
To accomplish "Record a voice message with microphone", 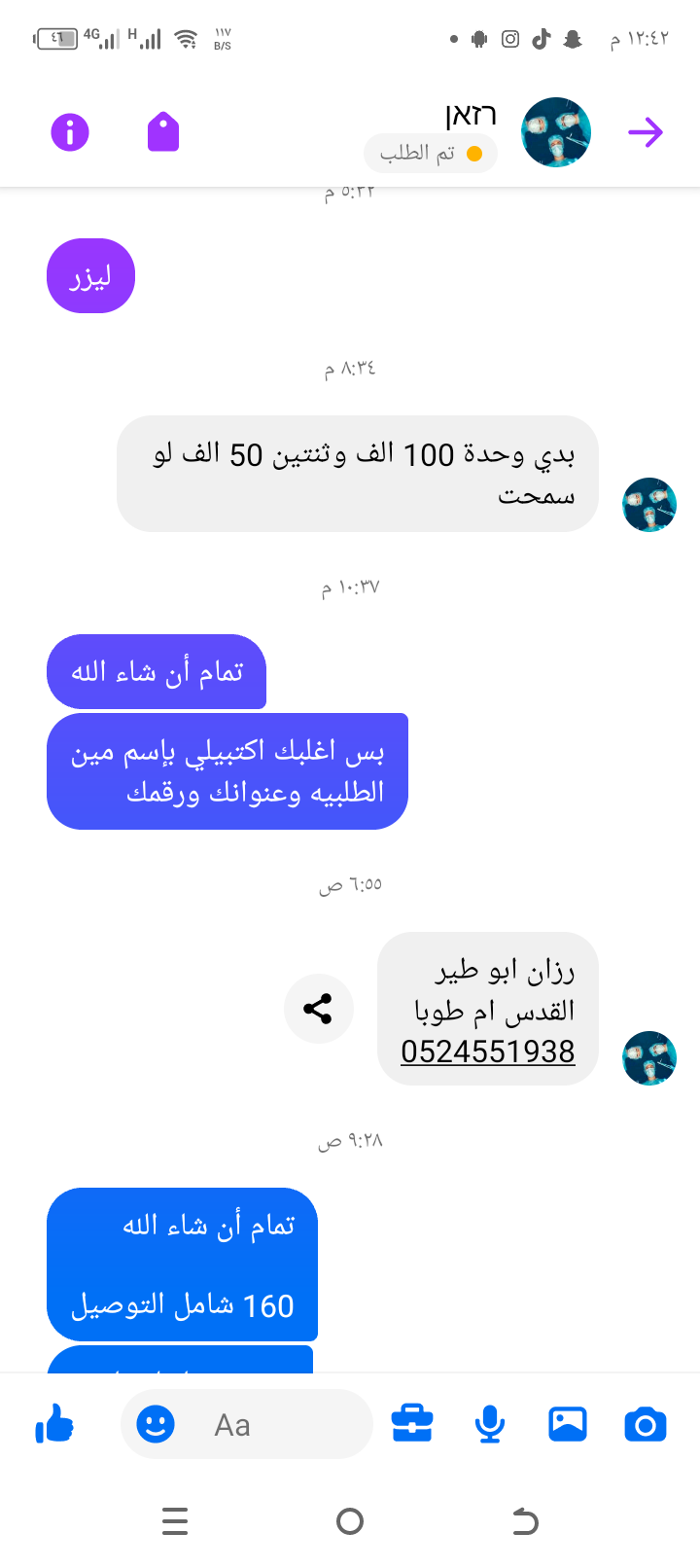I will pos(490,1424).
